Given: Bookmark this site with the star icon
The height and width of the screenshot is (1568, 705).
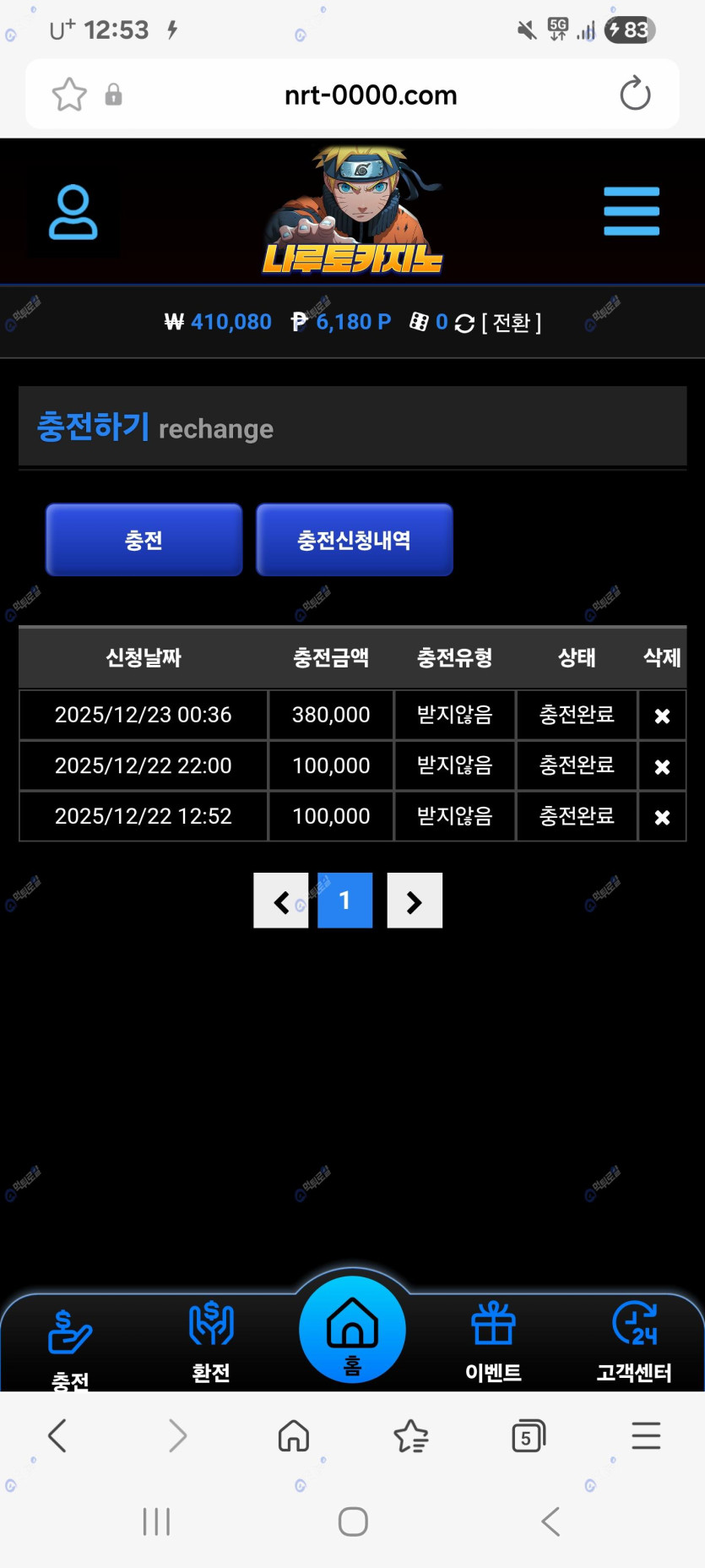Looking at the screenshot, I should tap(69, 95).
